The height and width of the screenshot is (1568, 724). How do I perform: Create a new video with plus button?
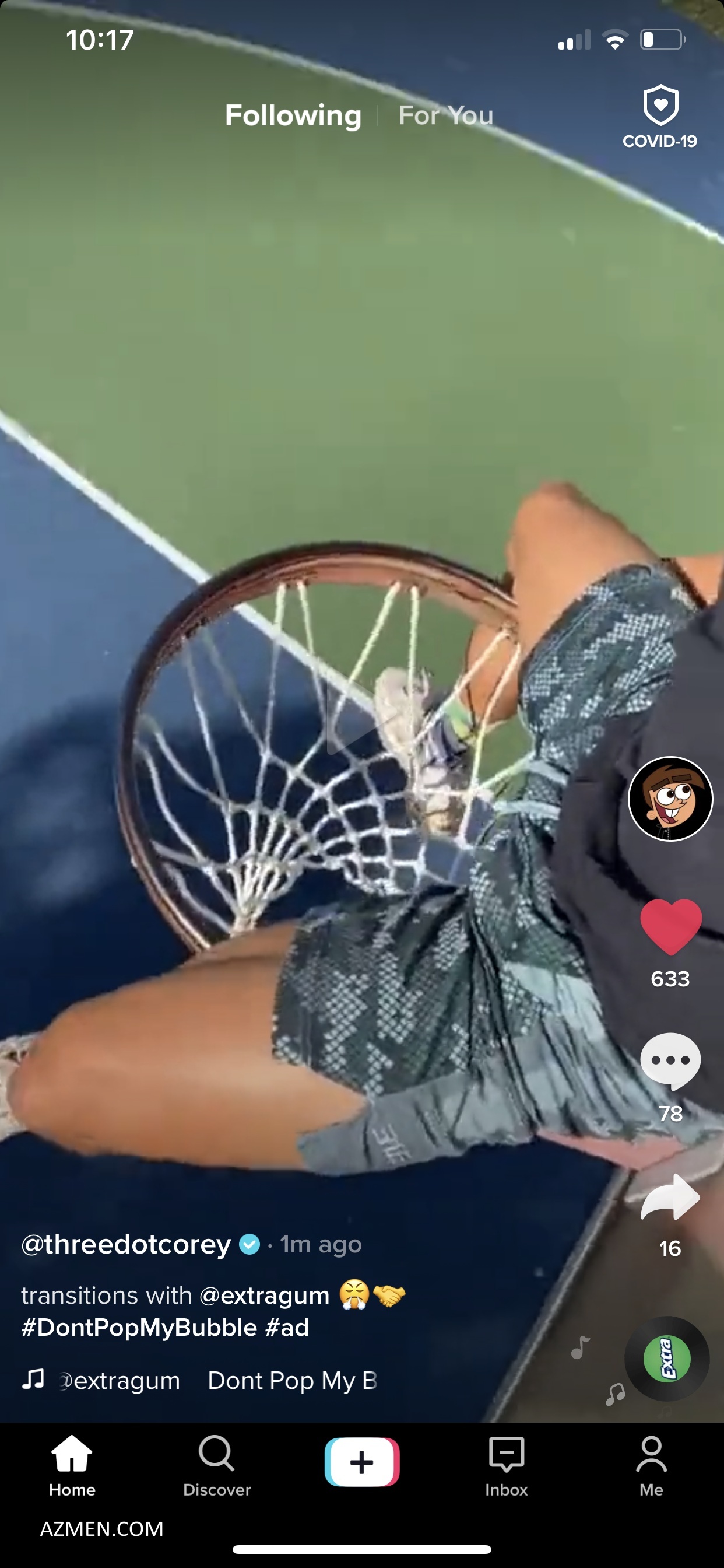click(x=362, y=1462)
